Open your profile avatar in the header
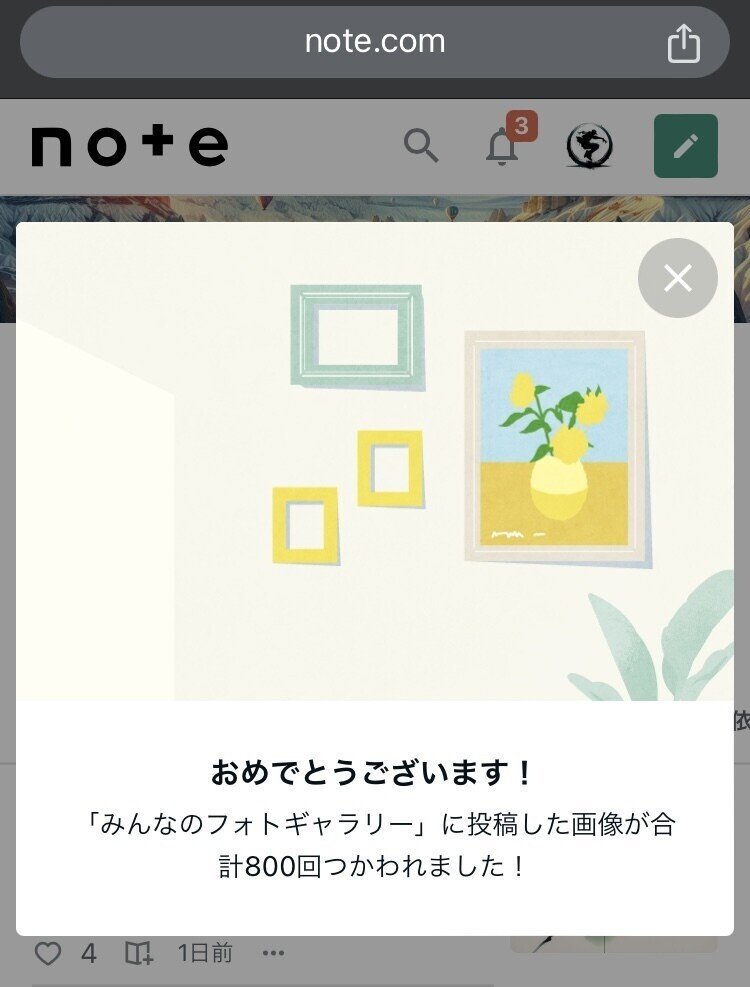Viewport: 750px width, 987px height. pyautogui.click(x=590, y=148)
